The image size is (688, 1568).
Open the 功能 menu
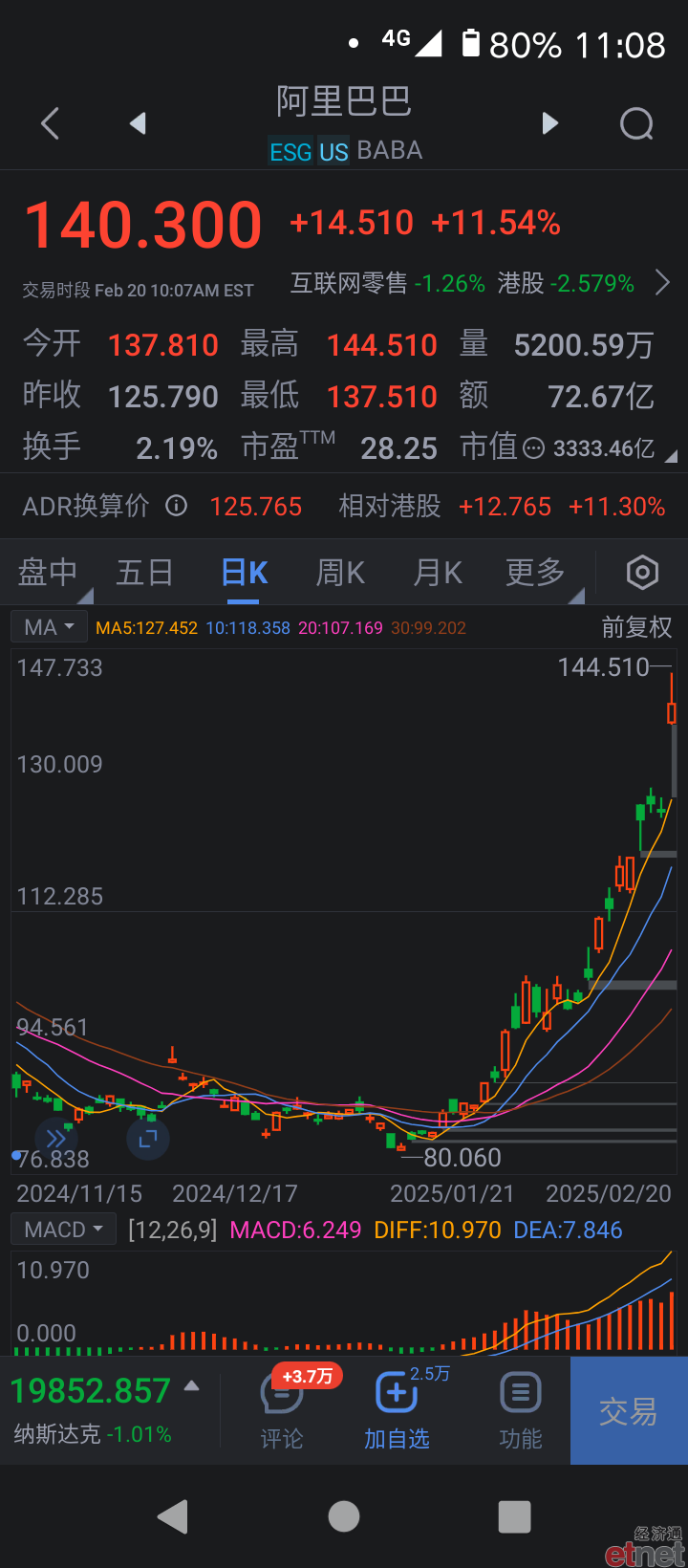coord(521,1411)
